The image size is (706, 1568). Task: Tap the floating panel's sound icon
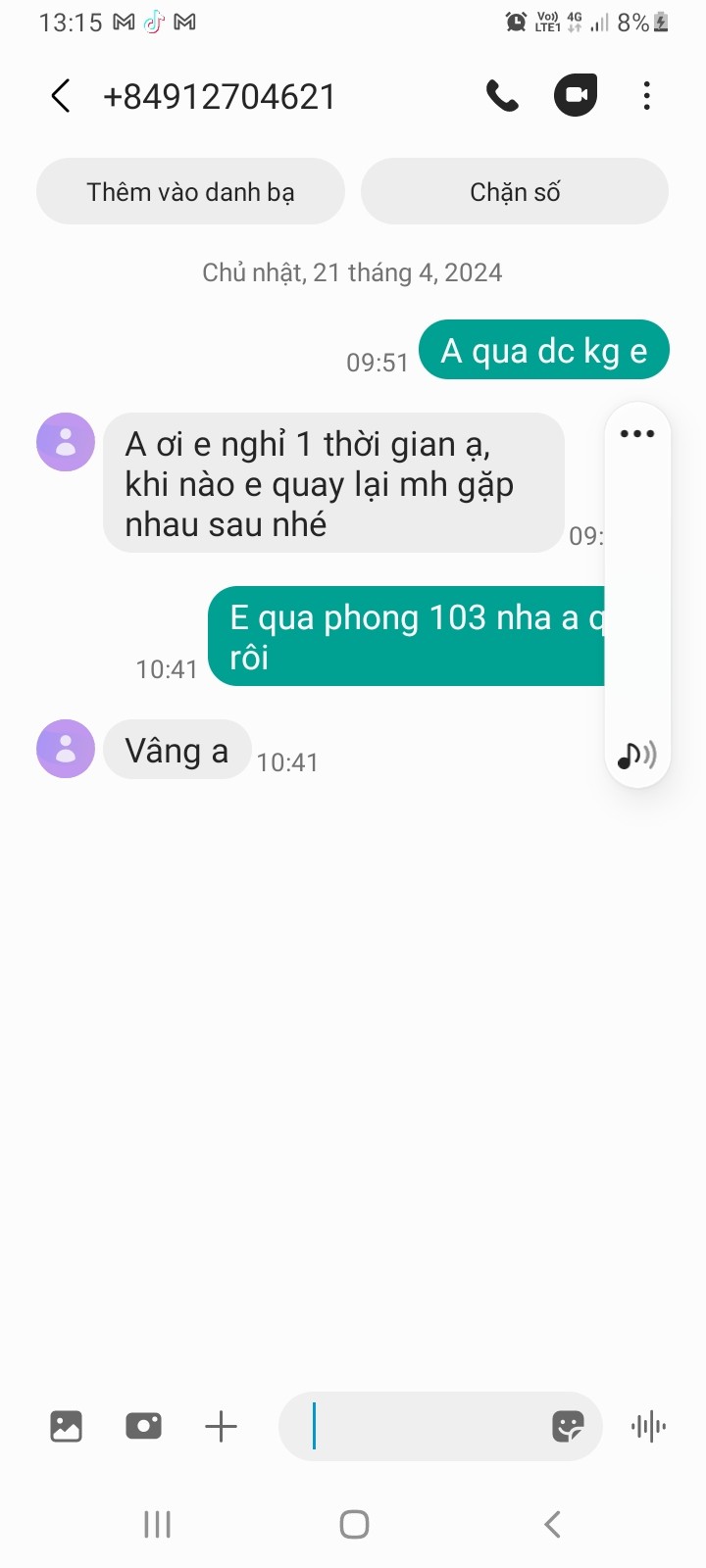(x=636, y=755)
